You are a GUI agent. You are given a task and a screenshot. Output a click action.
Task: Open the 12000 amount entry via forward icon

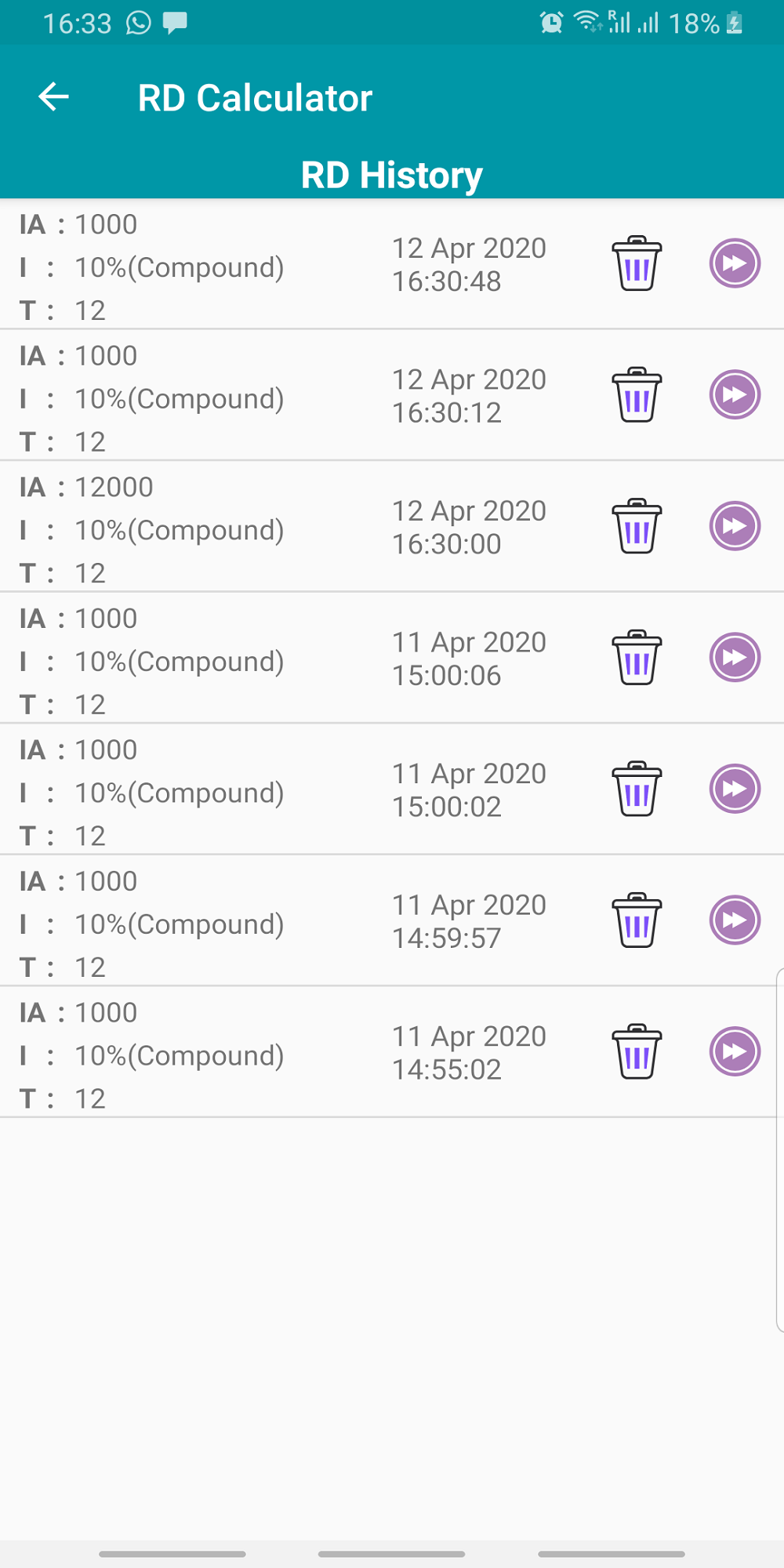pyautogui.click(x=735, y=526)
